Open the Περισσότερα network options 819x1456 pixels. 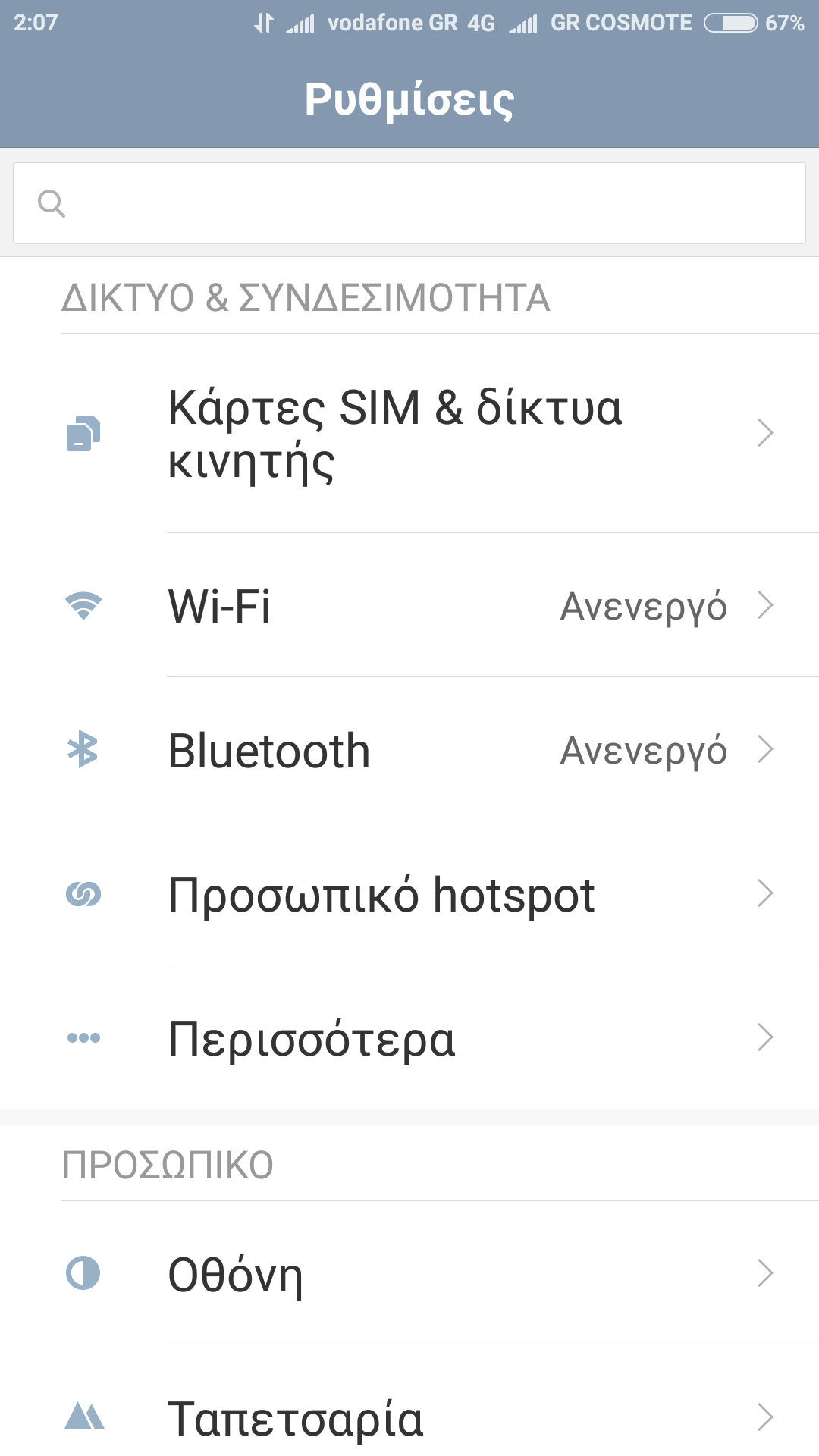click(409, 1038)
